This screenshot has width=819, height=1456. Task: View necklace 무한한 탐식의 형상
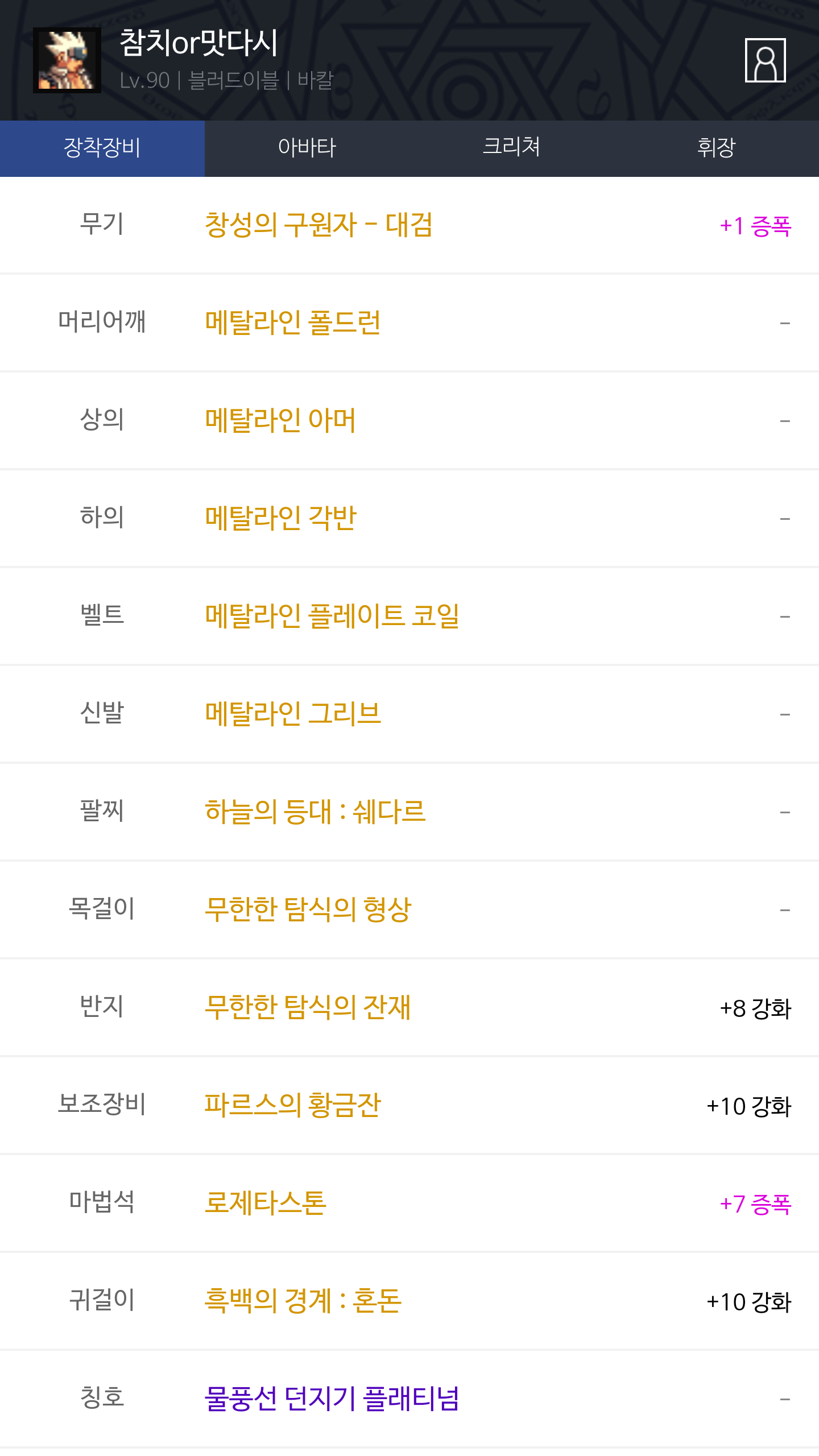[x=308, y=910]
